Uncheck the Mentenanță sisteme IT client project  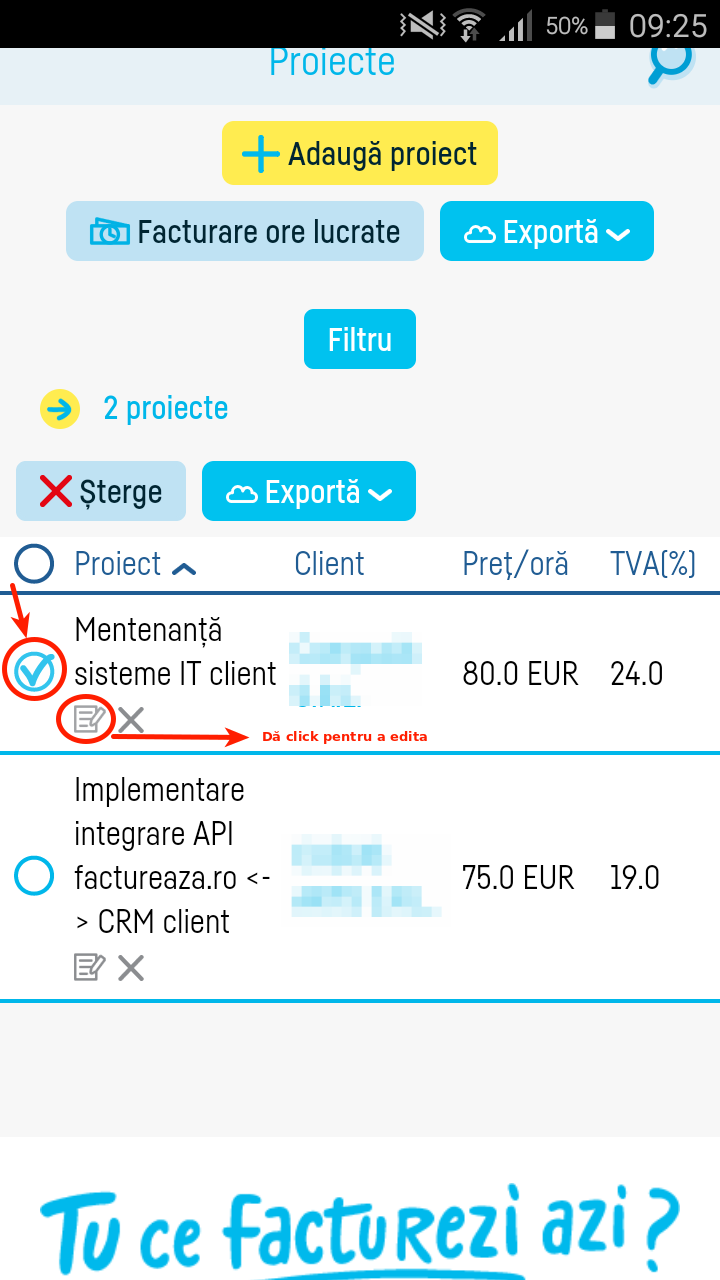[x=35, y=672]
